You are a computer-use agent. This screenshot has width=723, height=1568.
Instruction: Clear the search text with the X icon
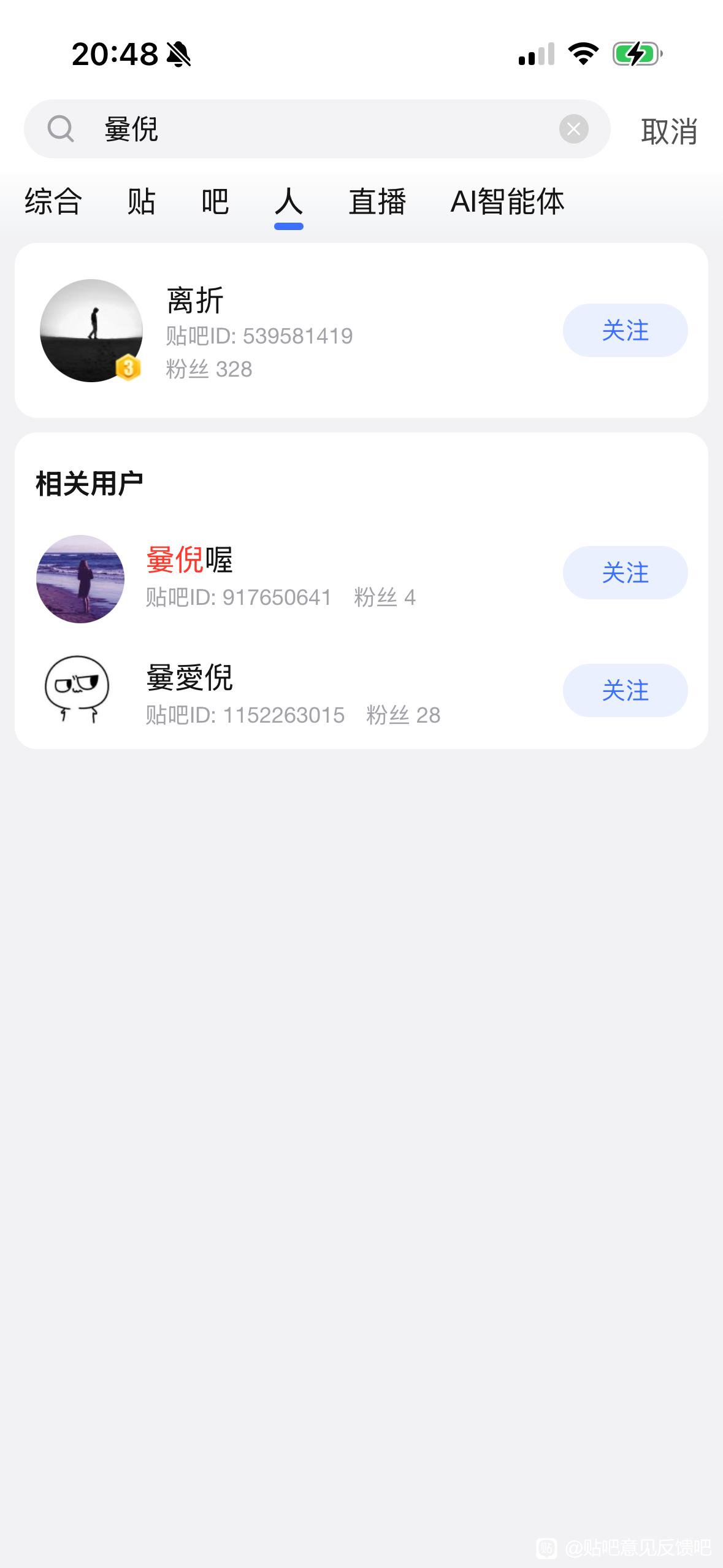[574, 129]
